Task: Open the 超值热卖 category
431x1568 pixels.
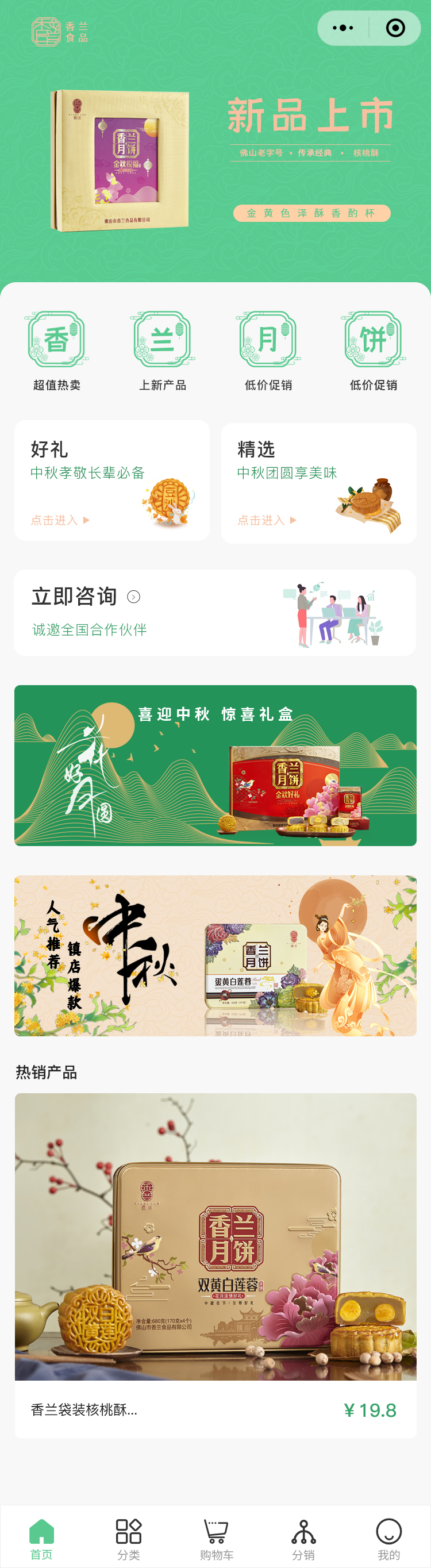Action: click(57, 351)
